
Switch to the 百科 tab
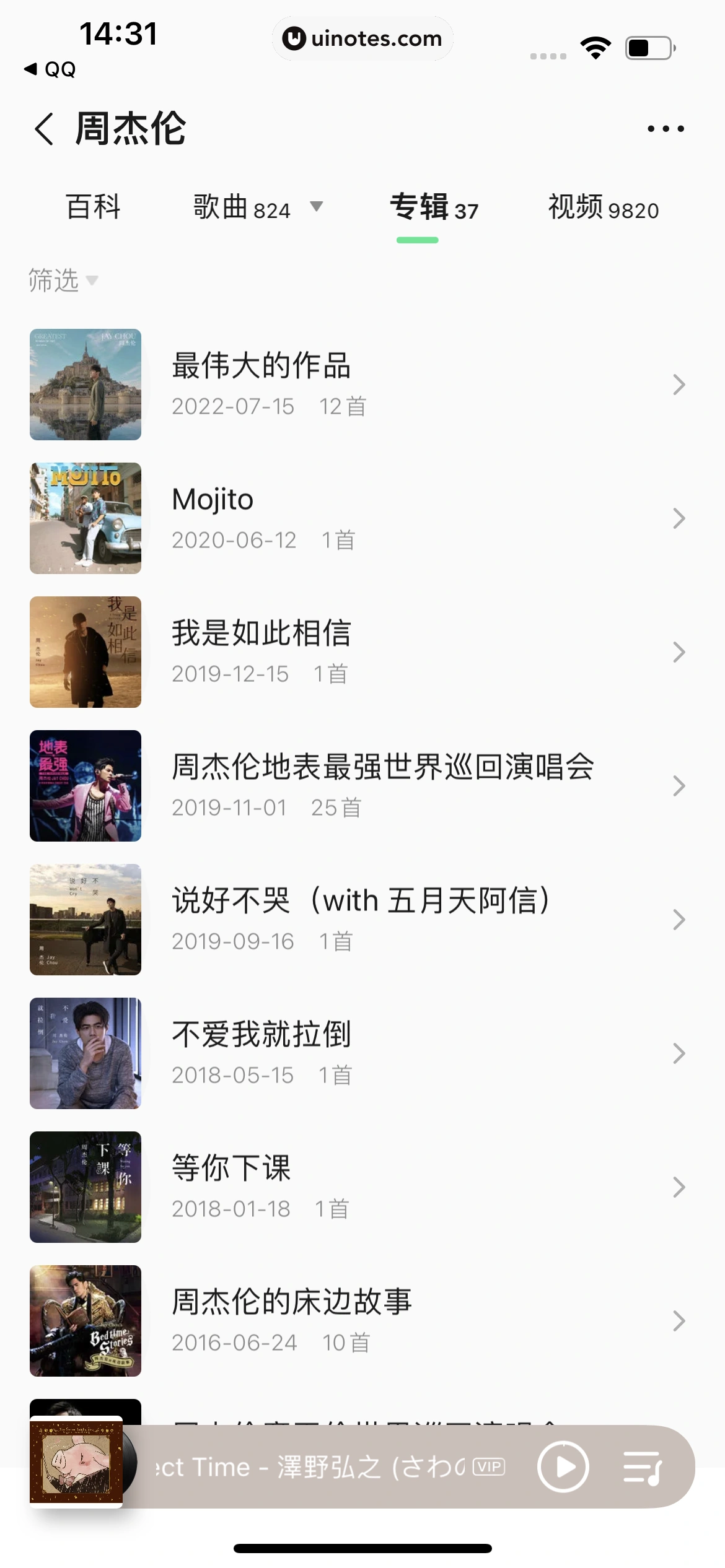coord(94,208)
